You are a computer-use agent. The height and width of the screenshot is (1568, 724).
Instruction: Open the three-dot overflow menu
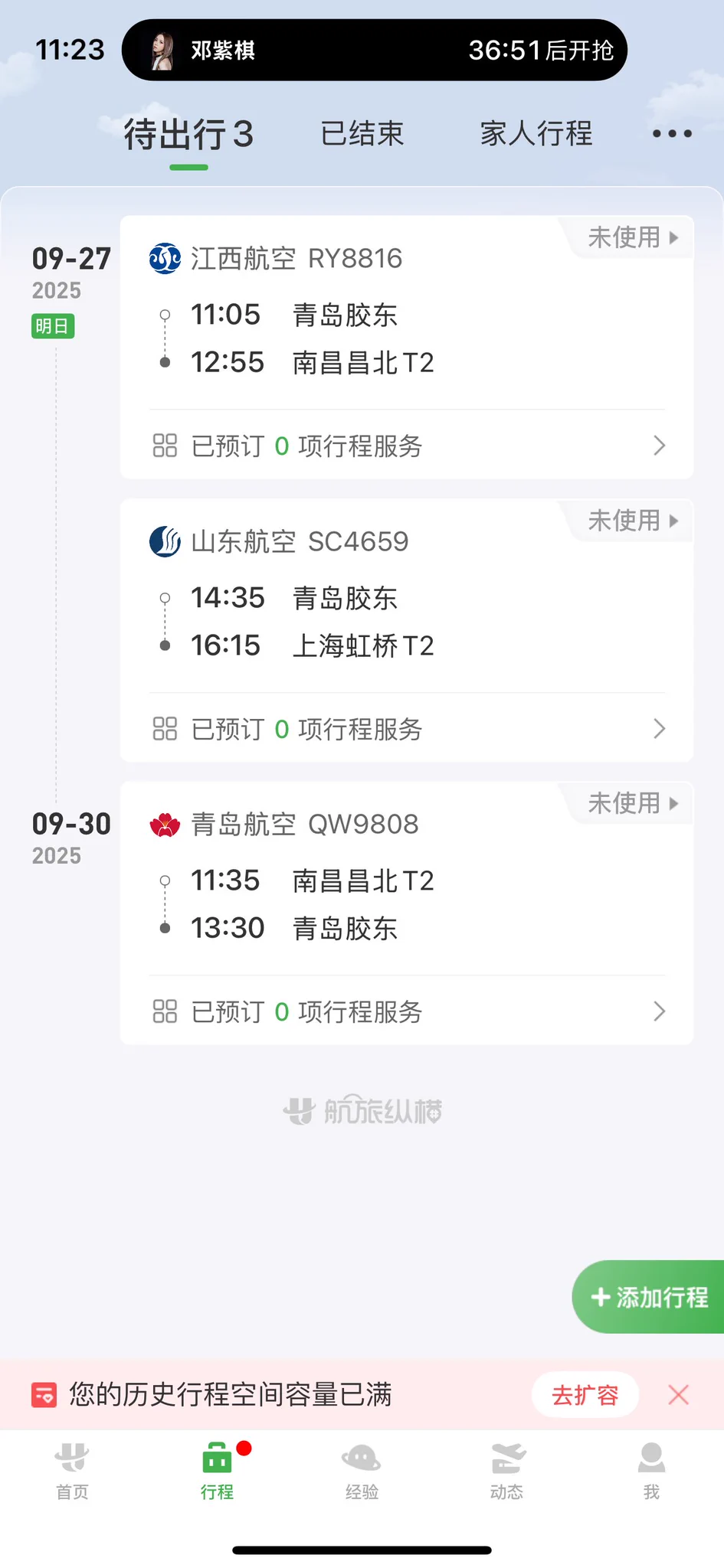tap(672, 134)
